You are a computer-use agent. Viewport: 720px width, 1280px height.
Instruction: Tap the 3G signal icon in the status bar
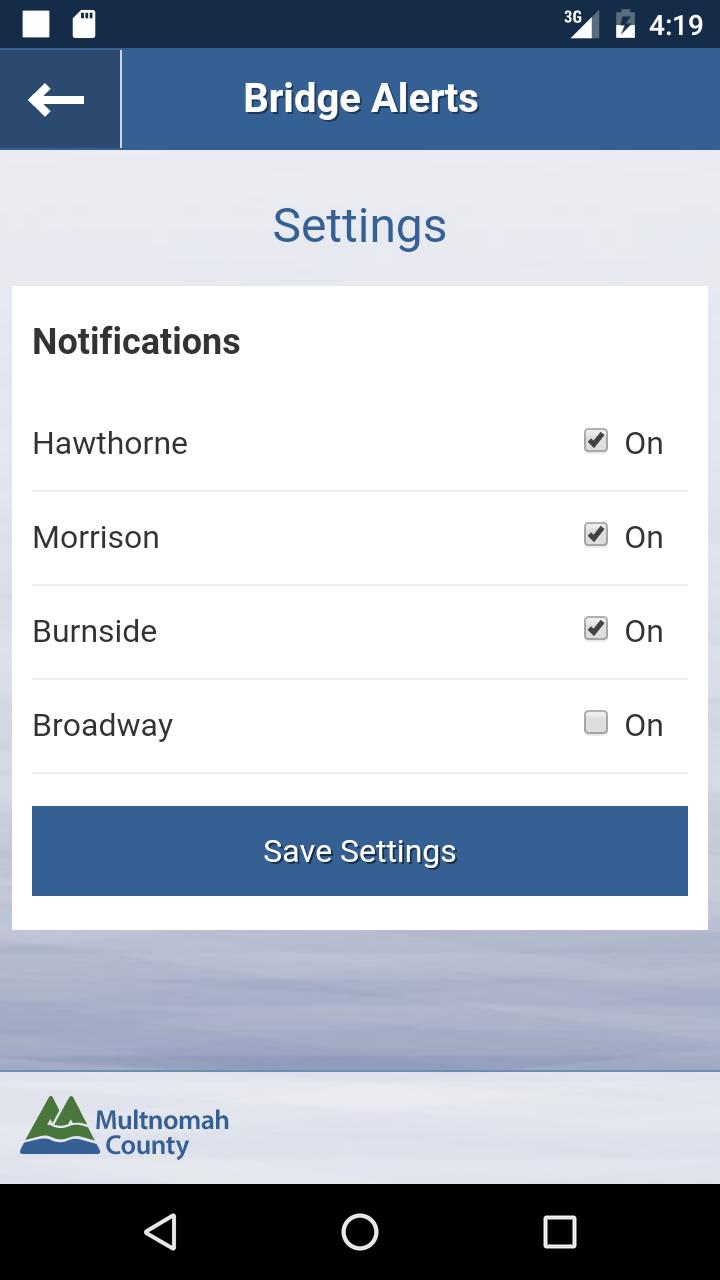[582, 25]
